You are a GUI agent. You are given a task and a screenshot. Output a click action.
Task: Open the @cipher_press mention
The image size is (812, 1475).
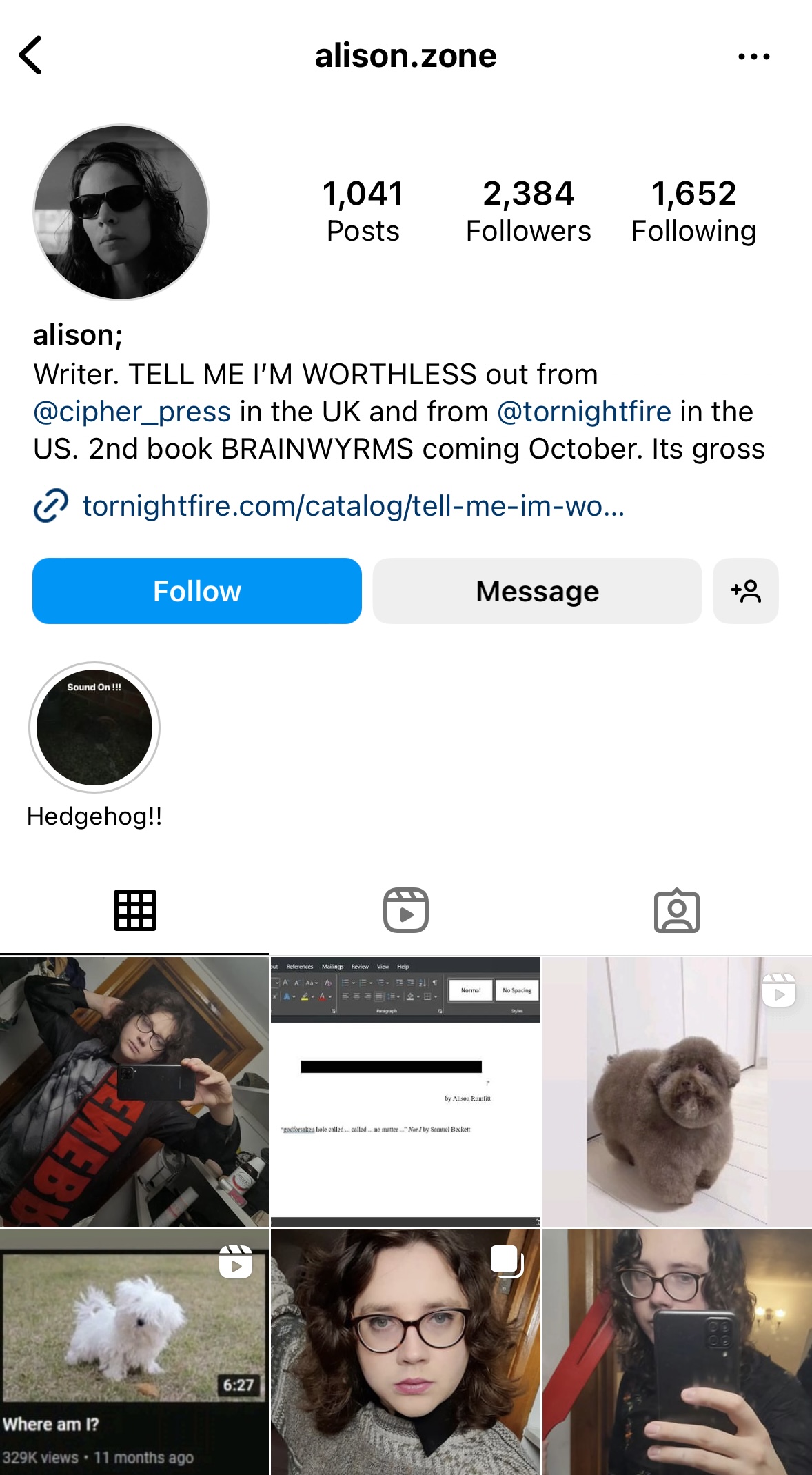[x=132, y=412]
